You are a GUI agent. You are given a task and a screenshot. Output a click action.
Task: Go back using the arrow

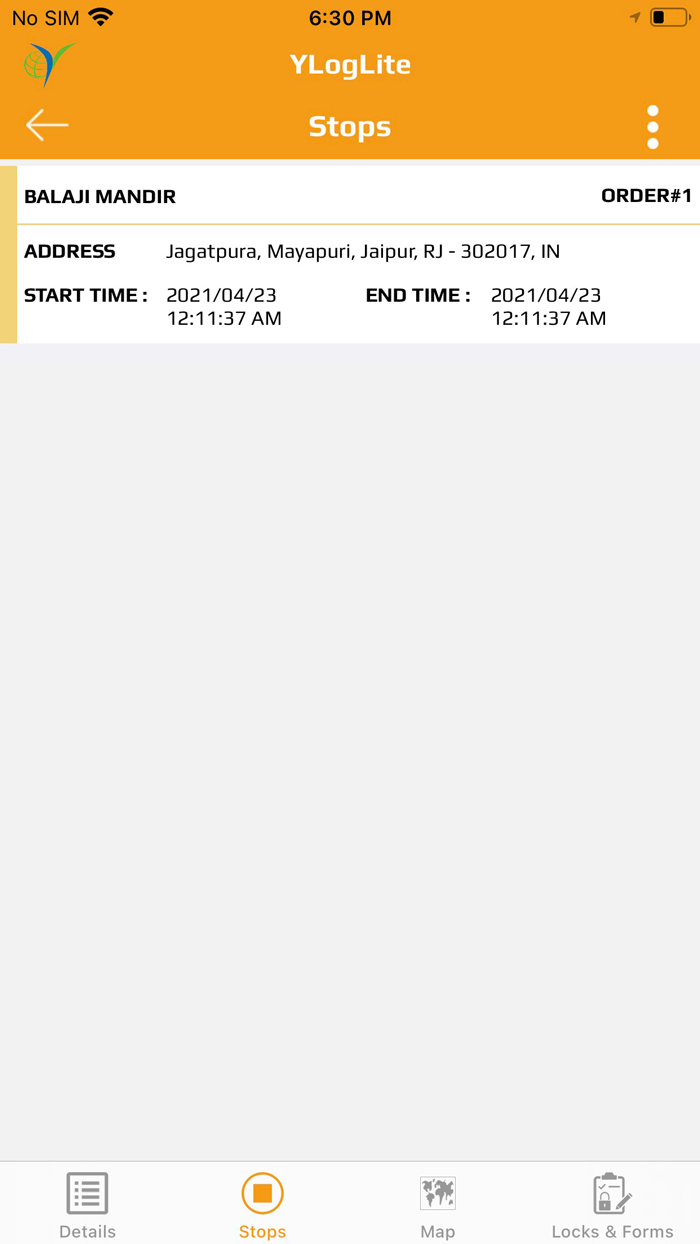coord(47,126)
